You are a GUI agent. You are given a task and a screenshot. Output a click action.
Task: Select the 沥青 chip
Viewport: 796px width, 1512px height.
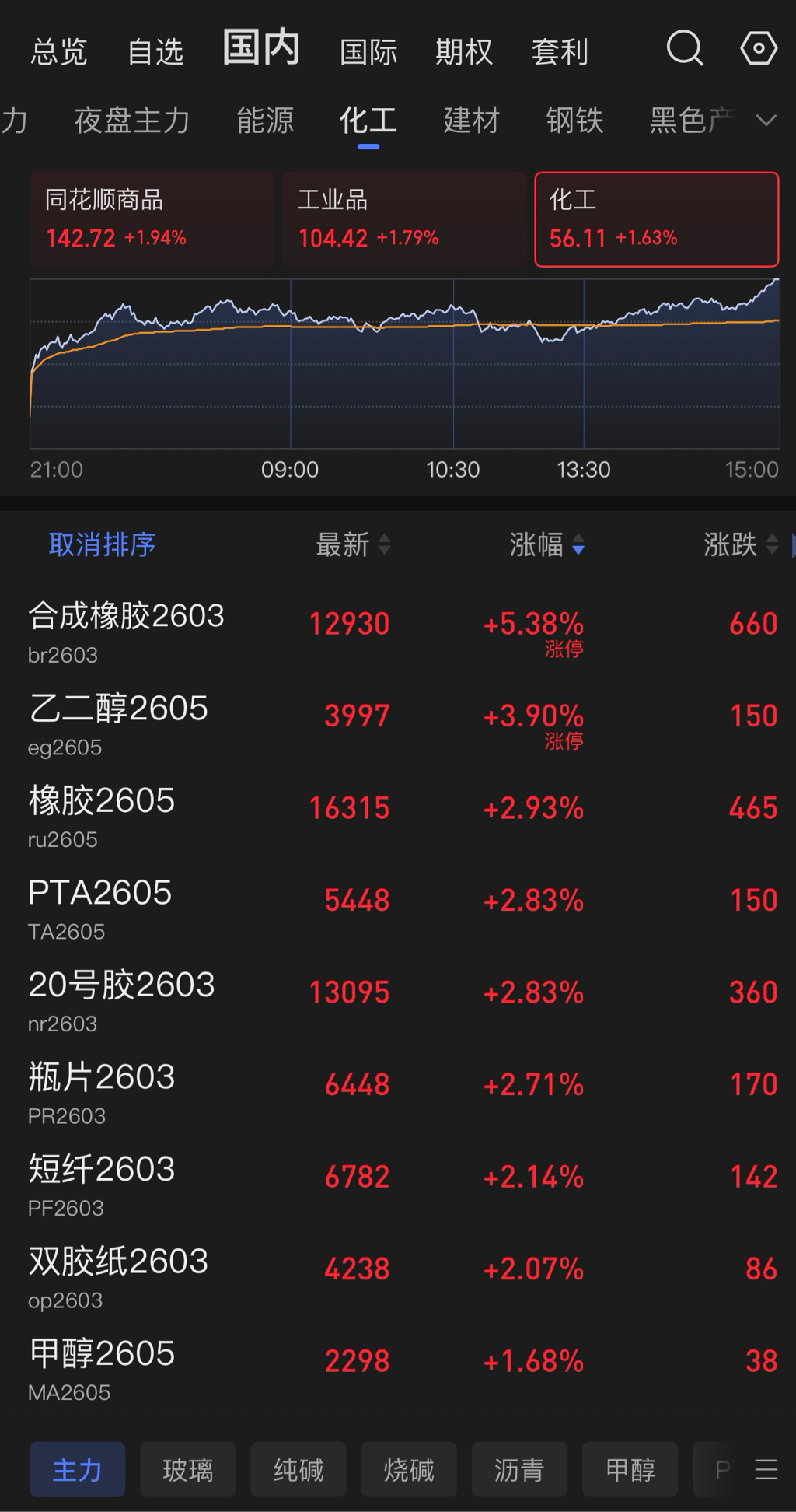click(519, 1469)
